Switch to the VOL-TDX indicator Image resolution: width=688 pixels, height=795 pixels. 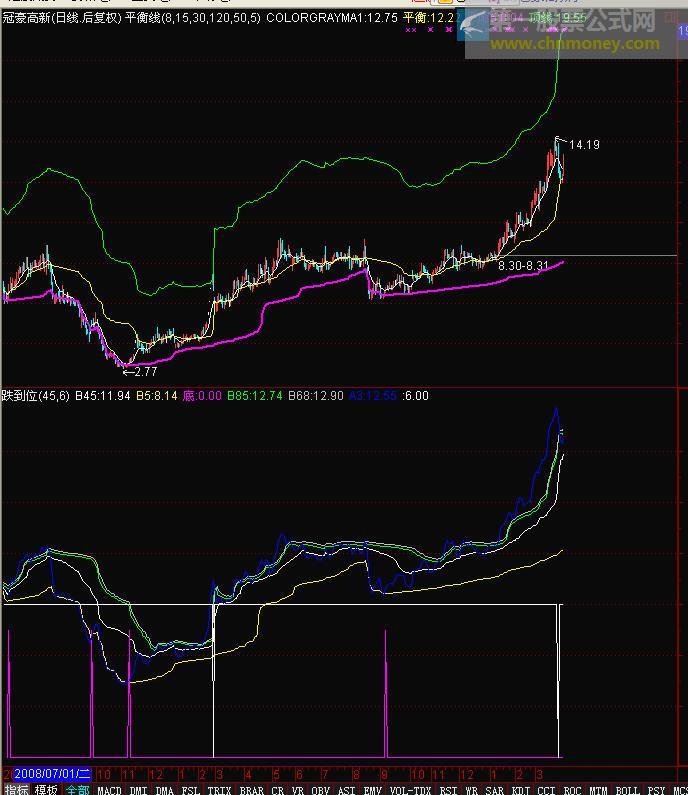(410, 789)
